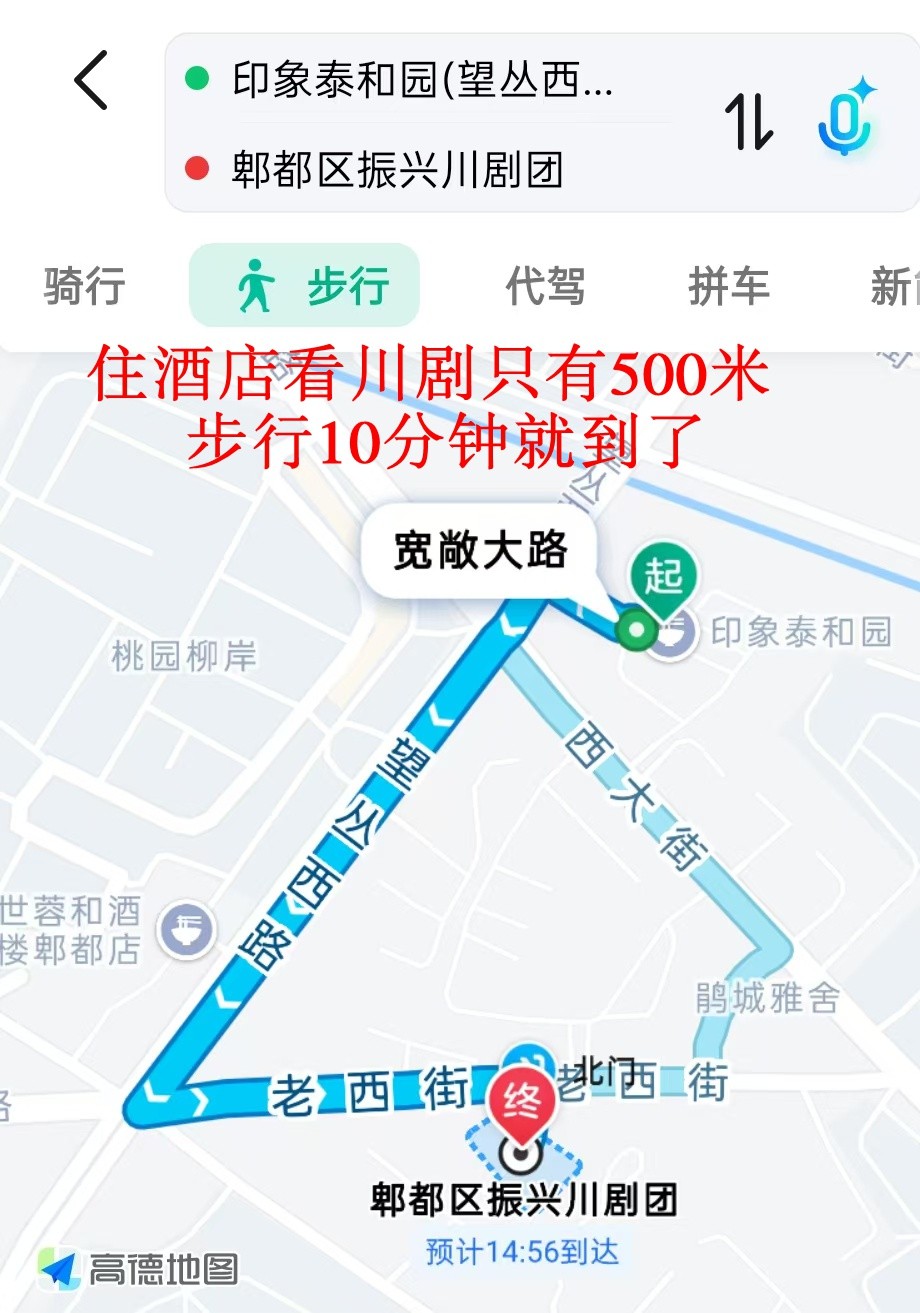The width and height of the screenshot is (920, 1313).
Task: Swap start and destination points
Action: pyautogui.click(x=749, y=123)
